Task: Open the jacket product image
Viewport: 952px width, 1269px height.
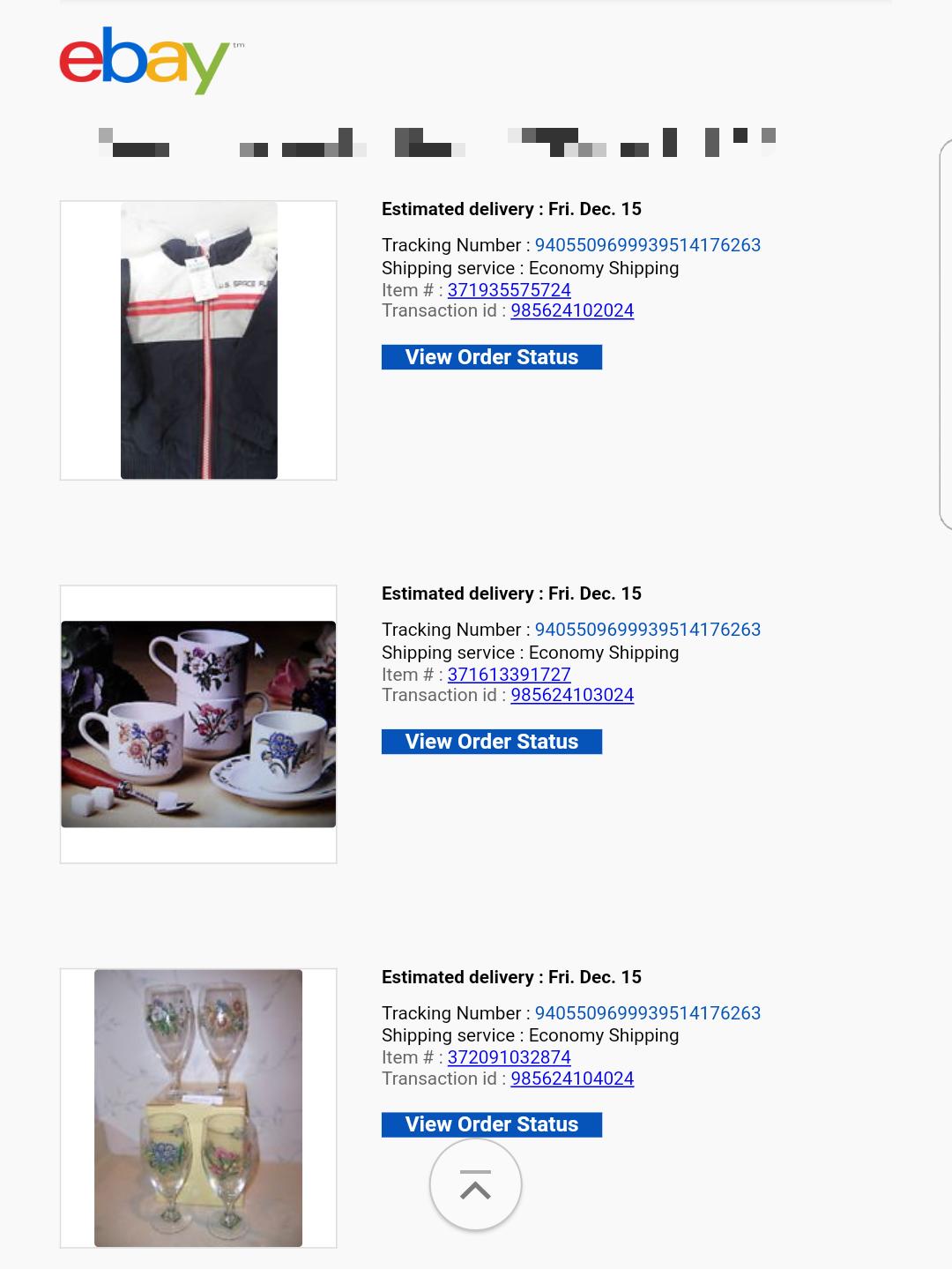Action: (x=198, y=340)
